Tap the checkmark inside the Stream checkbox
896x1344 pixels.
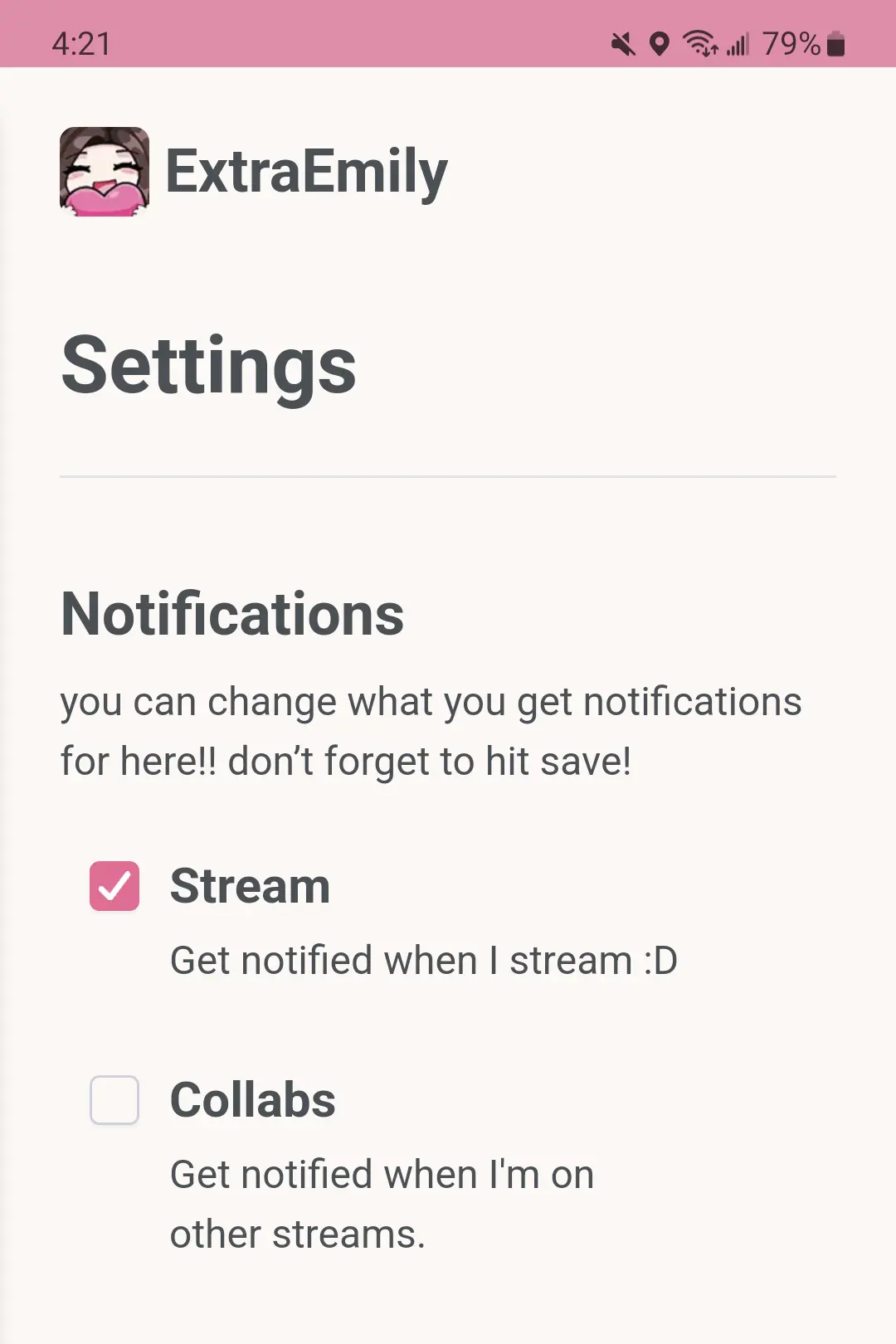pyautogui.click(x=114, y=887)
